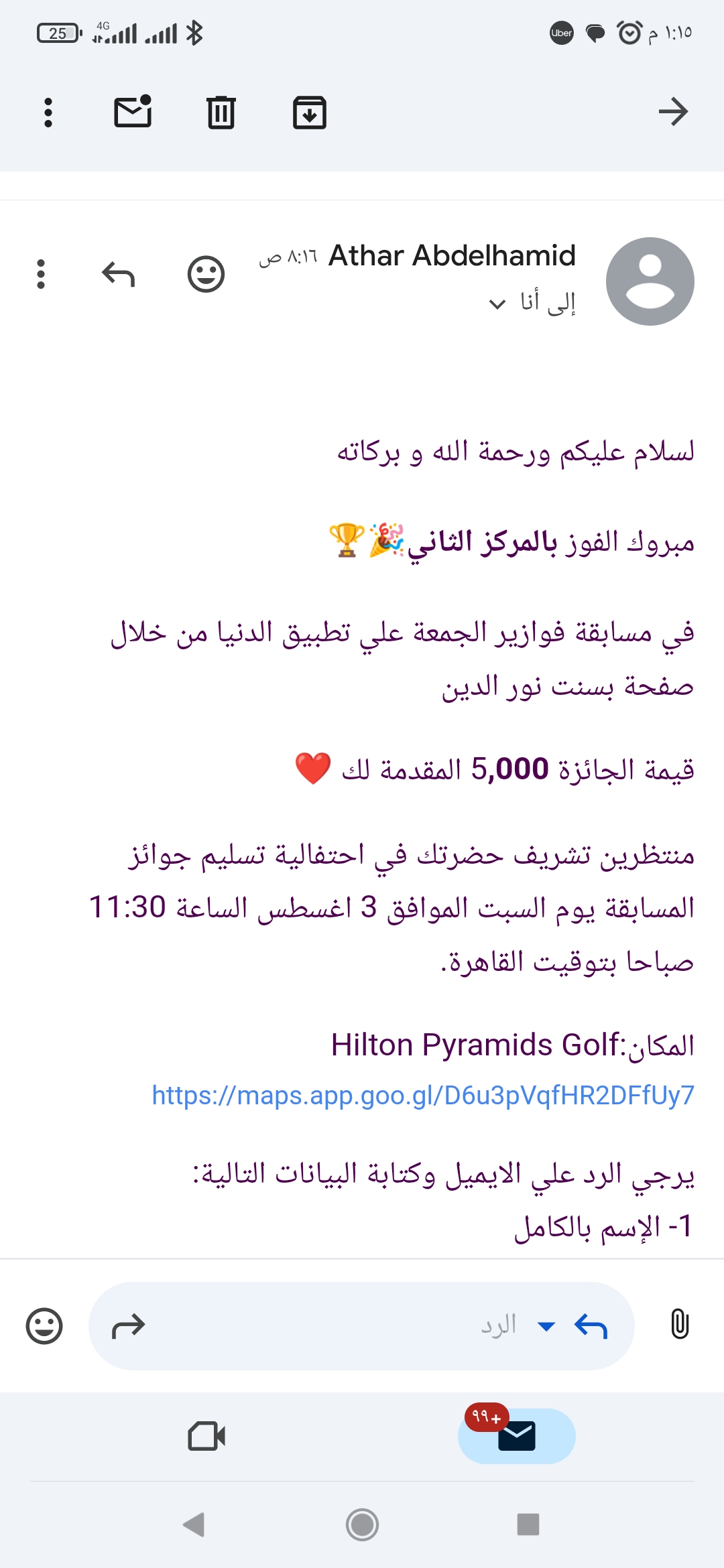Go to the system home screen

(362, 1524)
